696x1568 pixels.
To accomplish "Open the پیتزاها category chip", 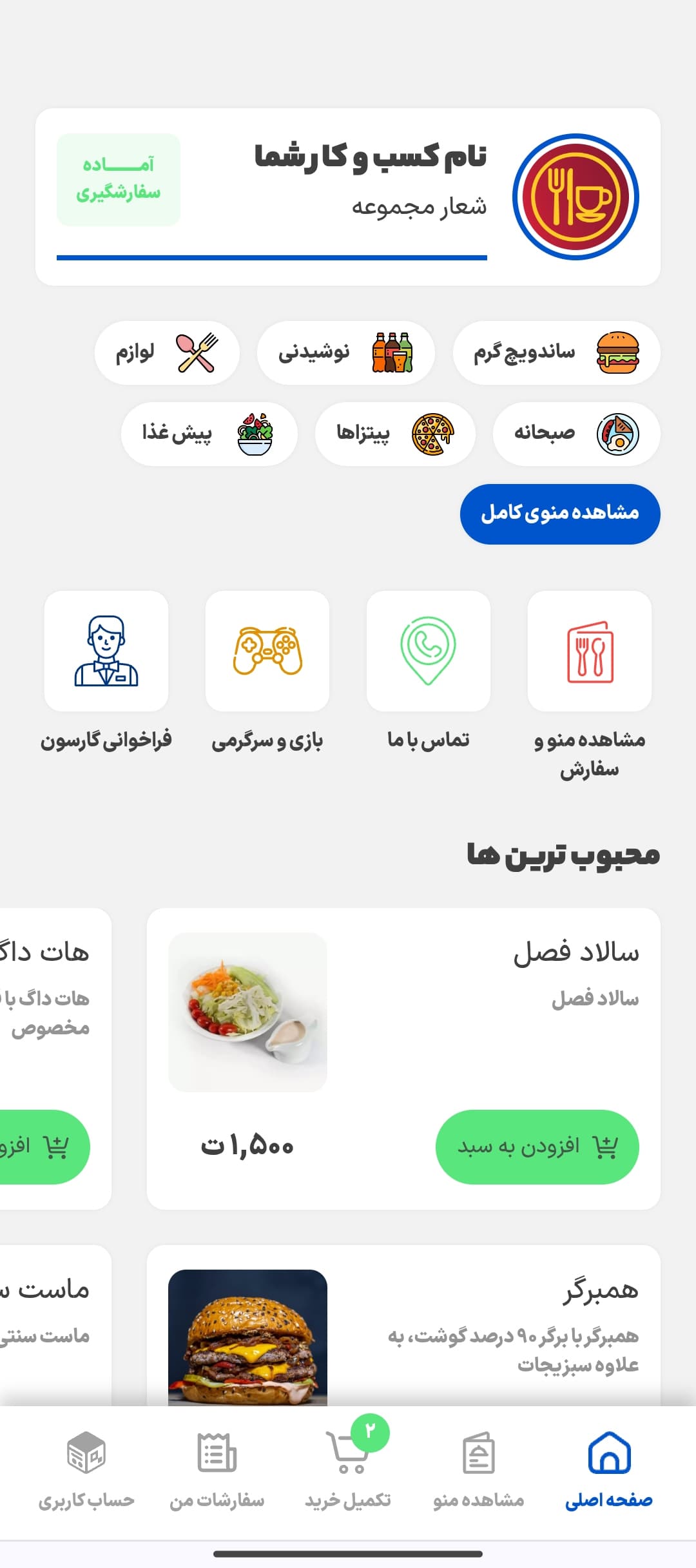I will [x=395, y=434].
